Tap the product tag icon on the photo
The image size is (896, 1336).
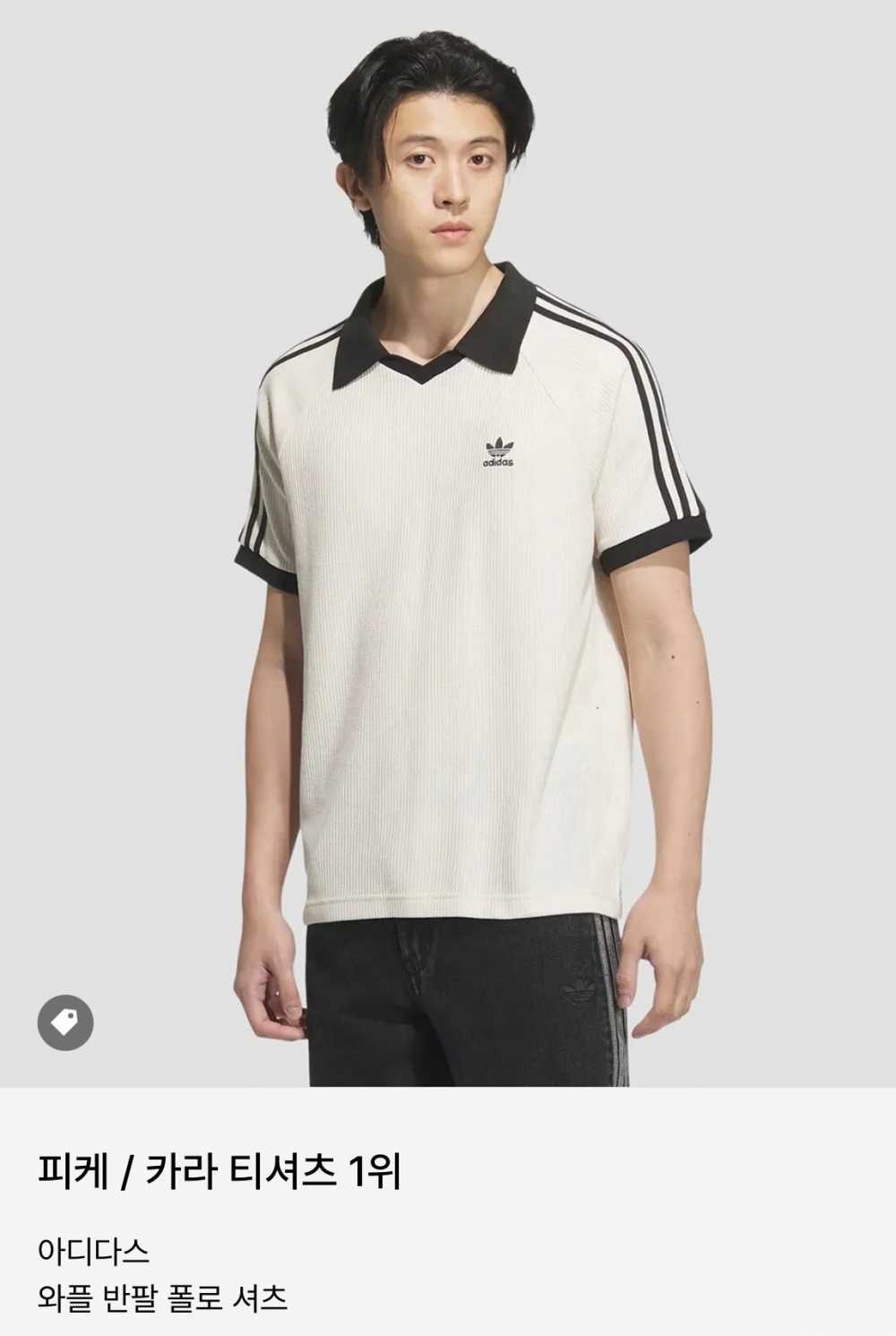coord(65,1021)
